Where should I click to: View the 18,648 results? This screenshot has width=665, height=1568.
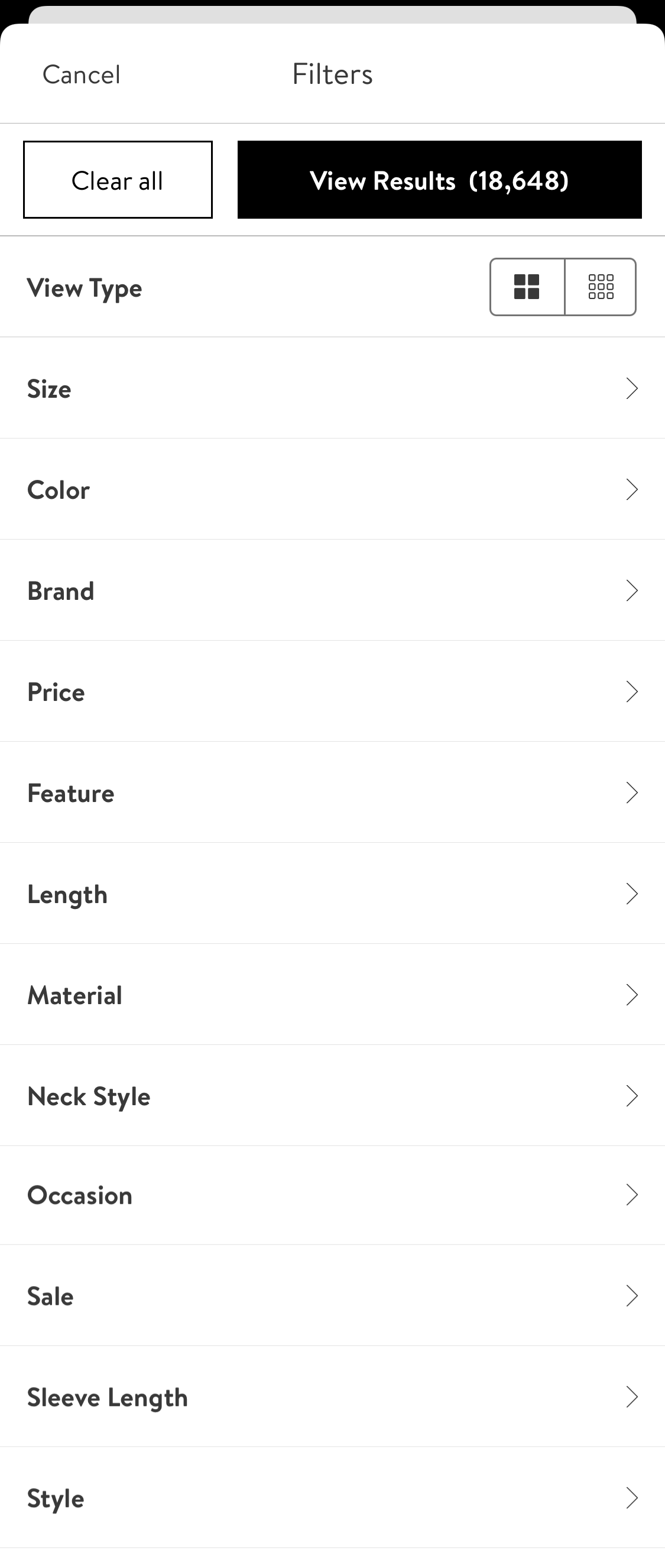point(439,179)
